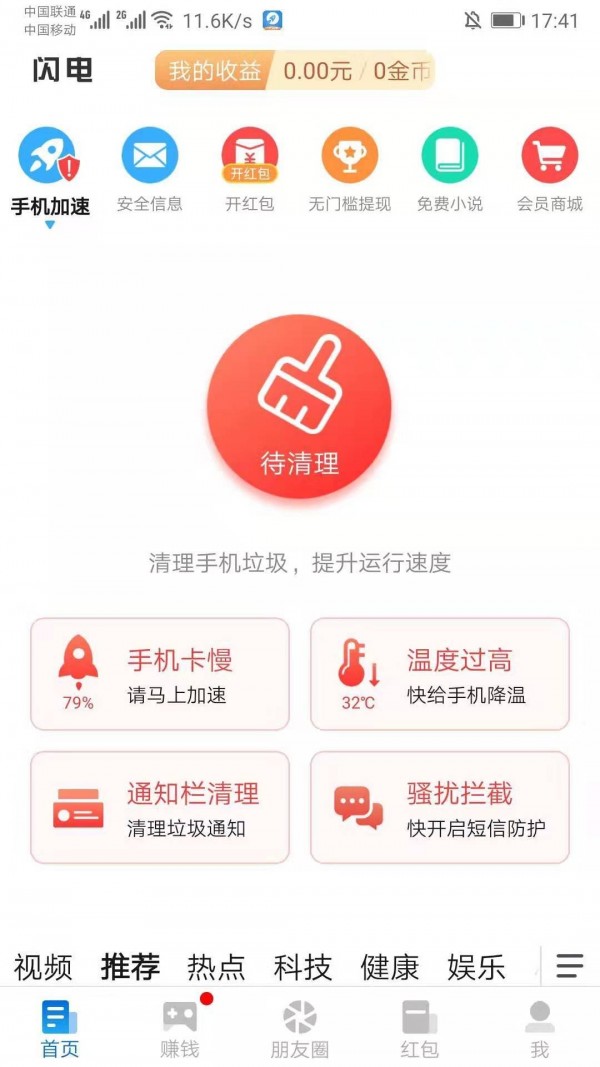The height and width of the screenshot is (1067, 600).
Task: Switch to the 我 profile tab
Action: [x=540, y=1028]
